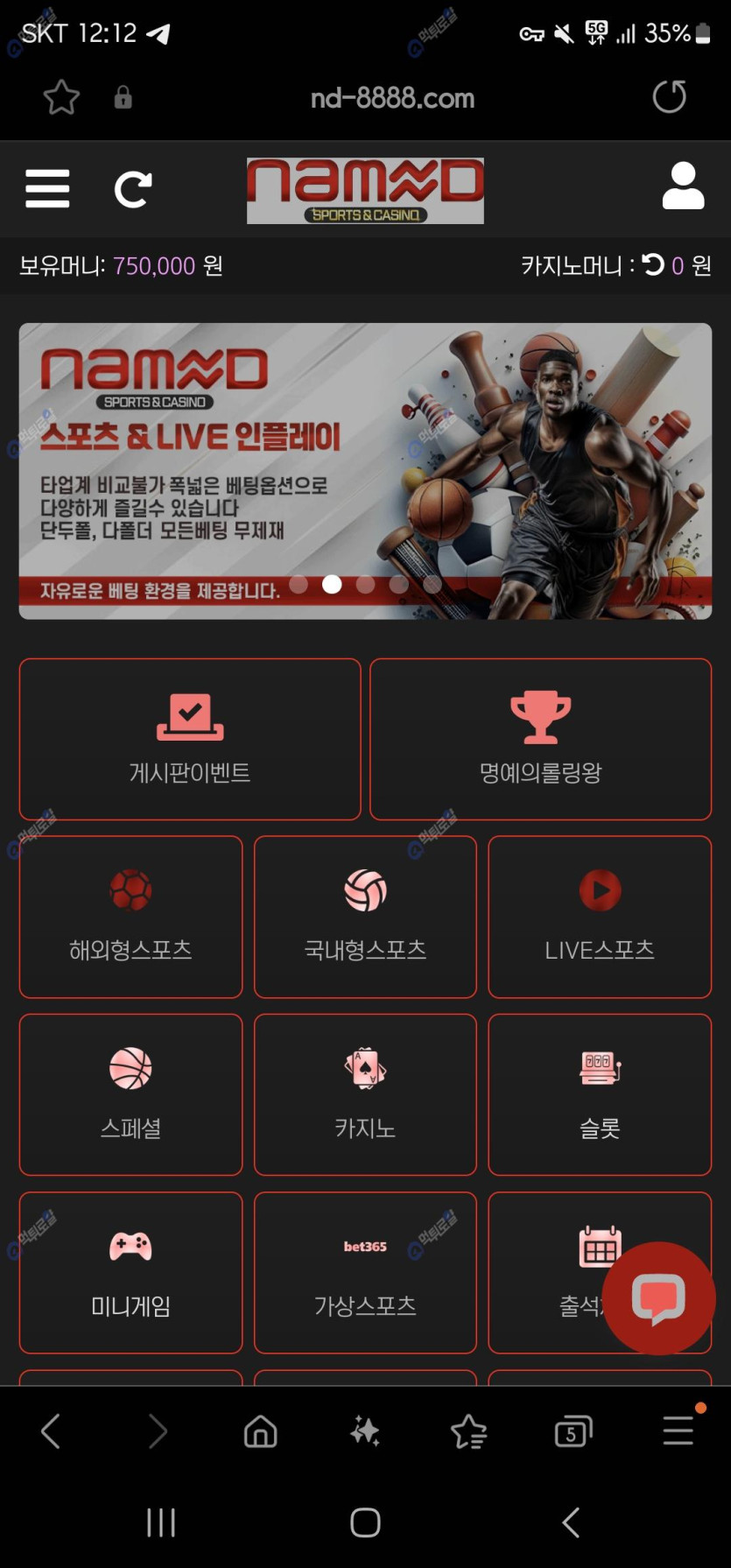Reload the page from the address bar
Image resolution: width=731 pixels, height=1568 pixels.
pos(669,96)
